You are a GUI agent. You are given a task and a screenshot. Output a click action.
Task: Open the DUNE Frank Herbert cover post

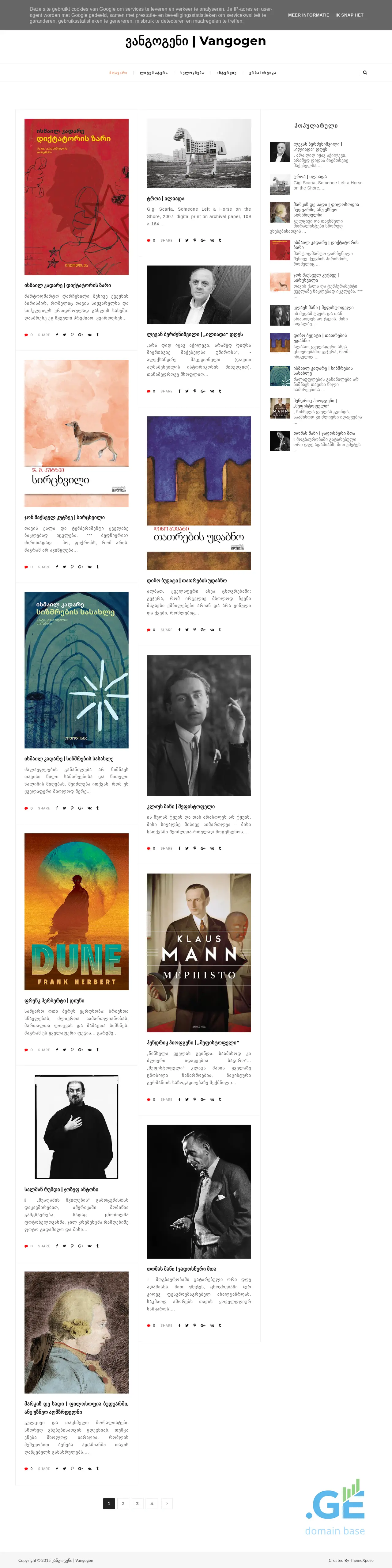click(77, 911)
